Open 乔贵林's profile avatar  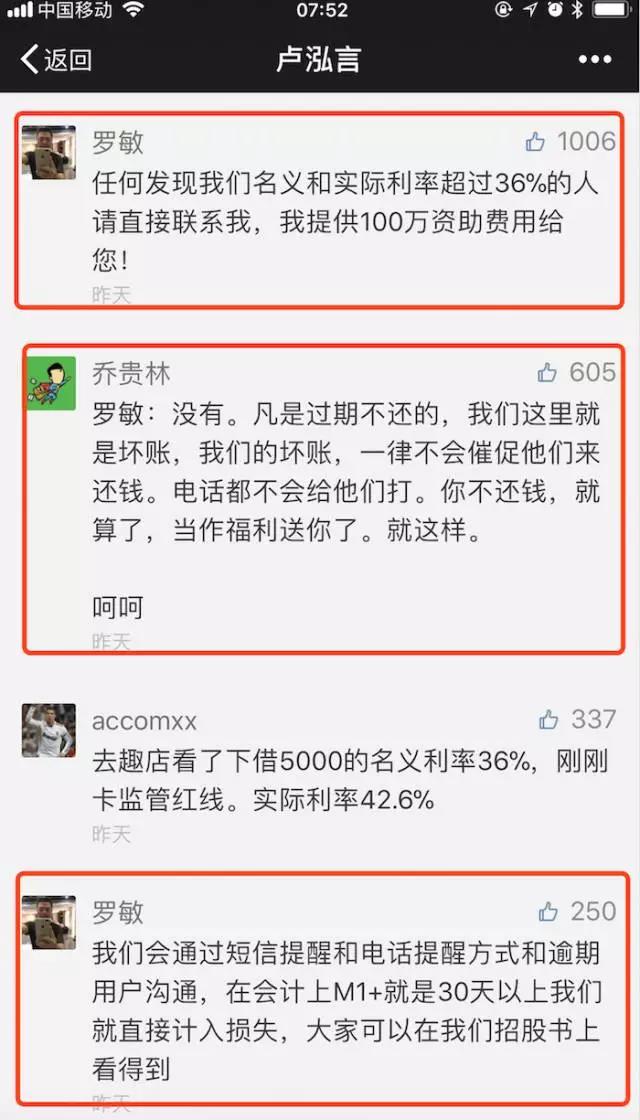(x=50, y=383)
